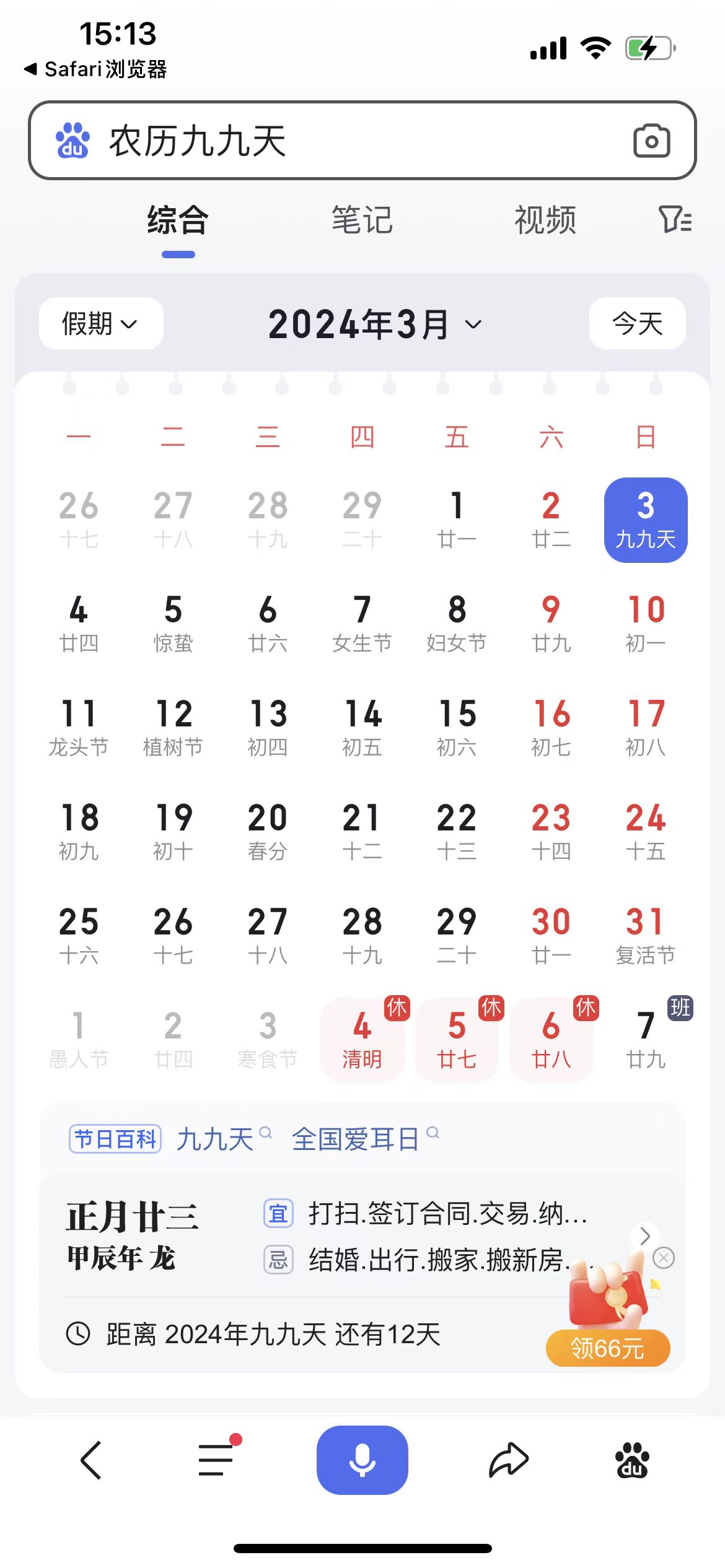Share this page via share arrow

(x=509, y=1460)
